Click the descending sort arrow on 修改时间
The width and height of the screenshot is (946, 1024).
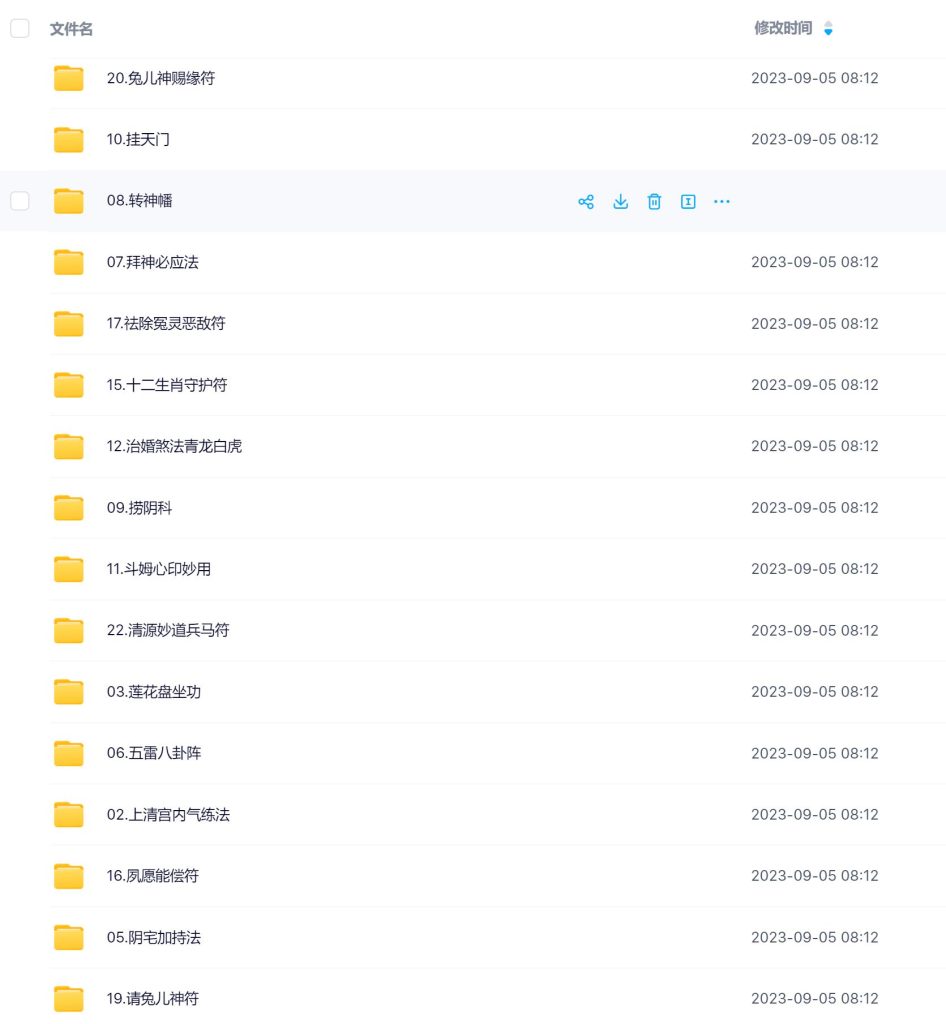coord(828,33)
